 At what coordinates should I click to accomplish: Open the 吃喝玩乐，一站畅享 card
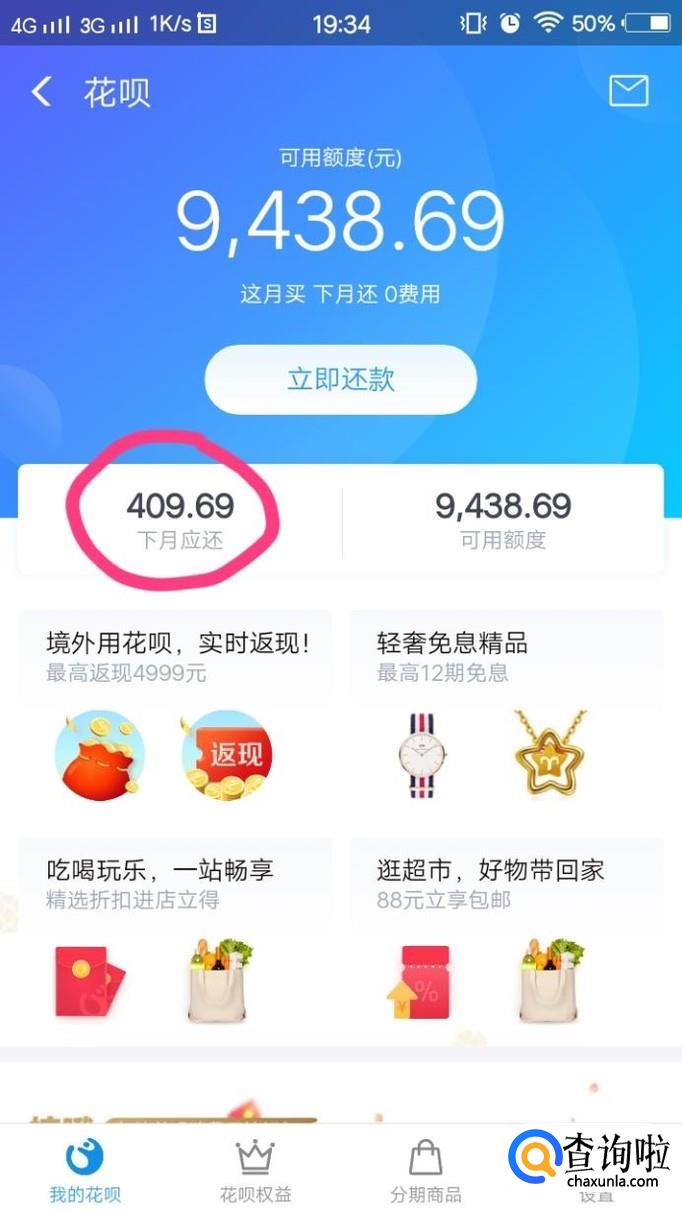pos(175,938)
